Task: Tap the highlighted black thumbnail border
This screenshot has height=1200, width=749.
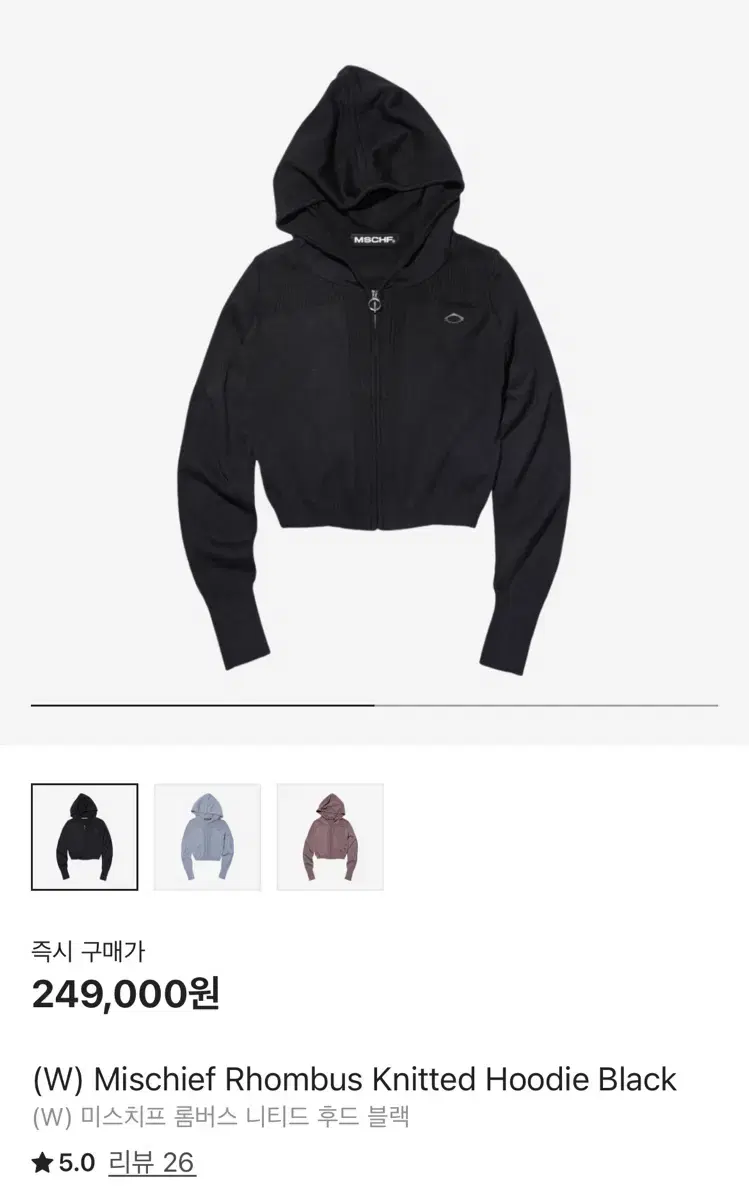Action: click(85, 835)
